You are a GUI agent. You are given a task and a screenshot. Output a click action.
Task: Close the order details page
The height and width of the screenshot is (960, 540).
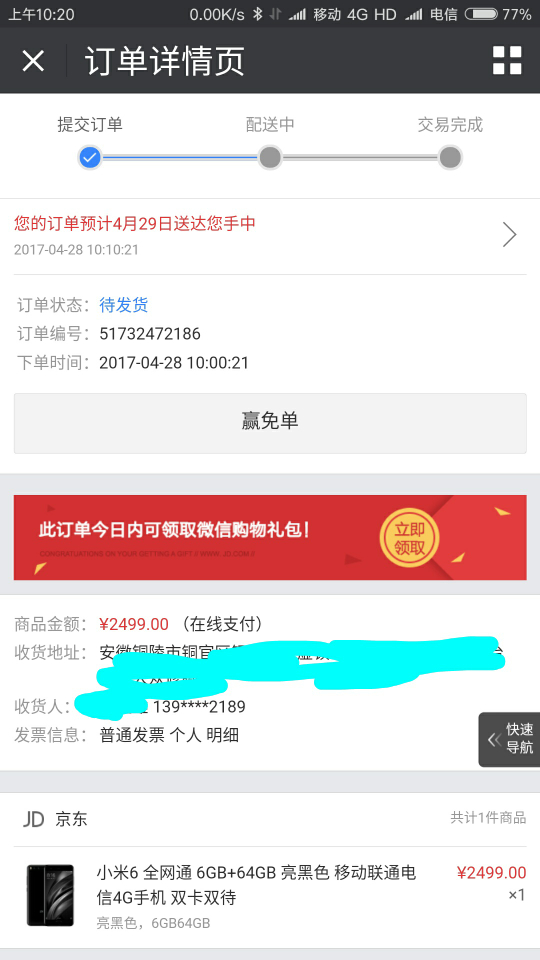tap(33, 61)
